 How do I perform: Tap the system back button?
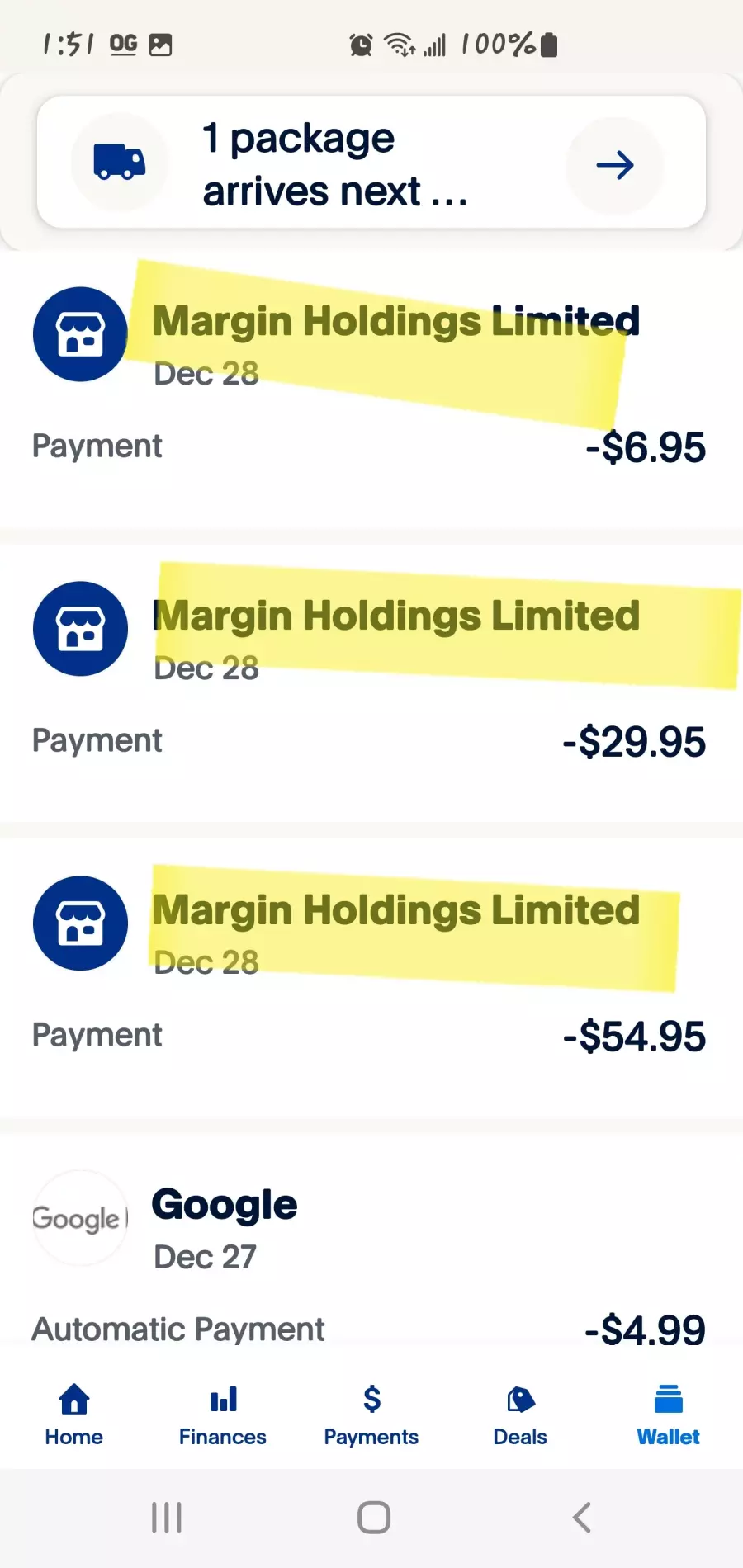582,1517
